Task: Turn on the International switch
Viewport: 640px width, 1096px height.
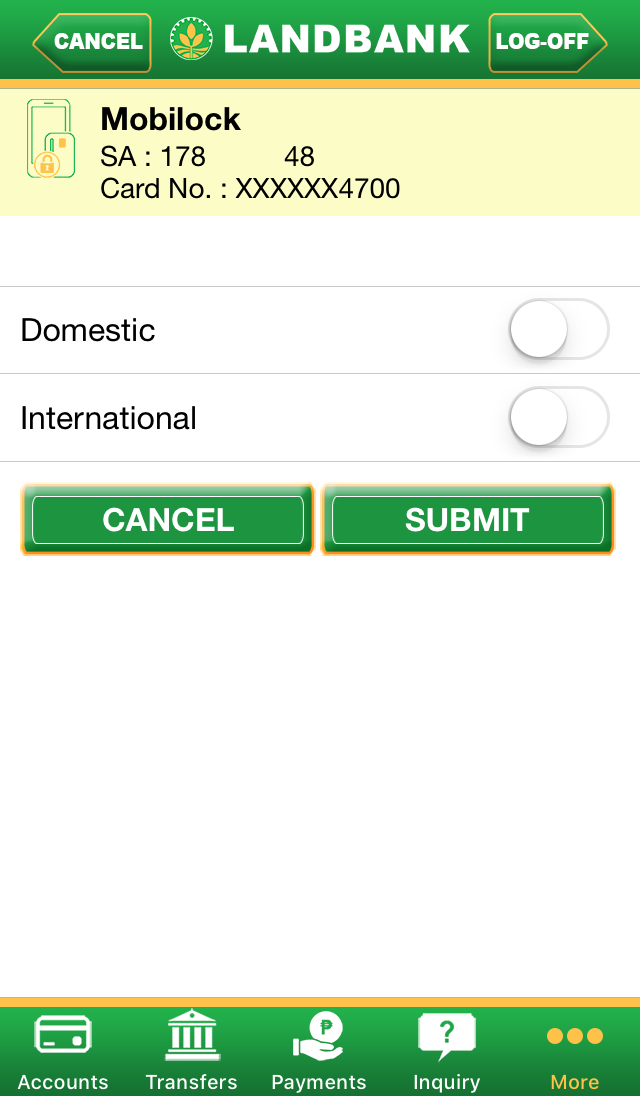Action: click(559, 417)
